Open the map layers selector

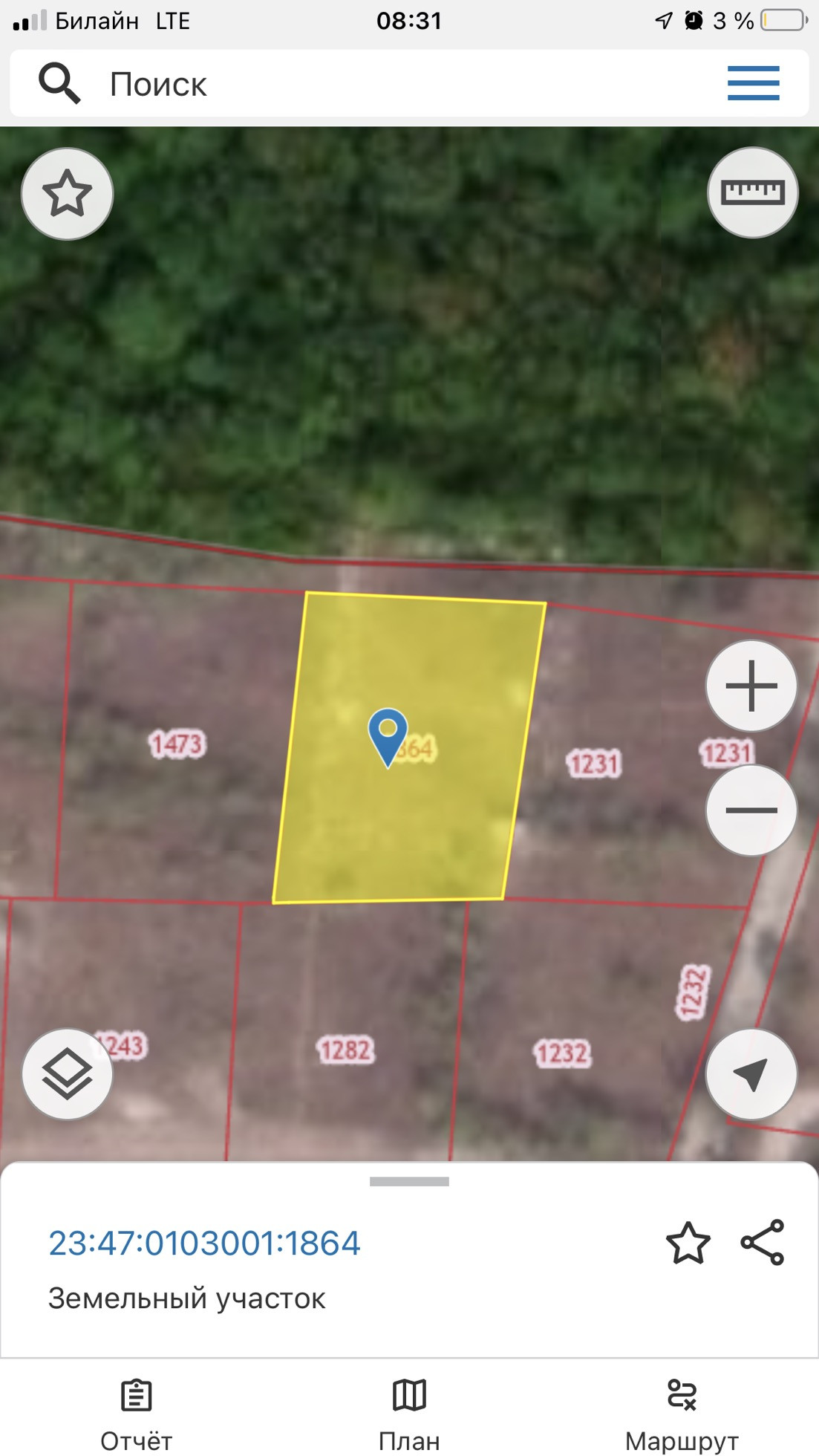pyautogui.click(x=67, y=1074)
